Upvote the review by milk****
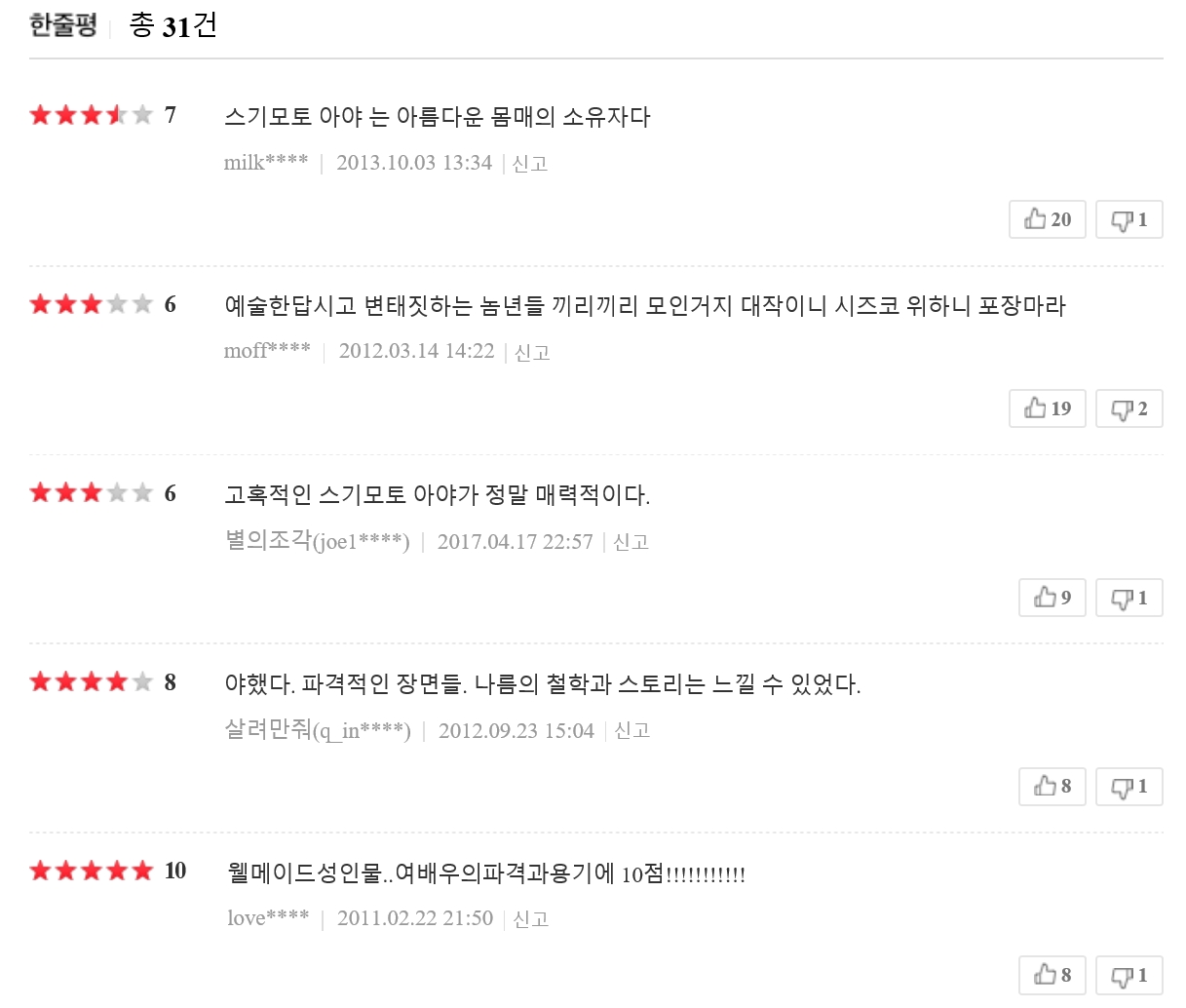The width and height of the screenshot is (1186, 1008). (x=1048, y=219)
